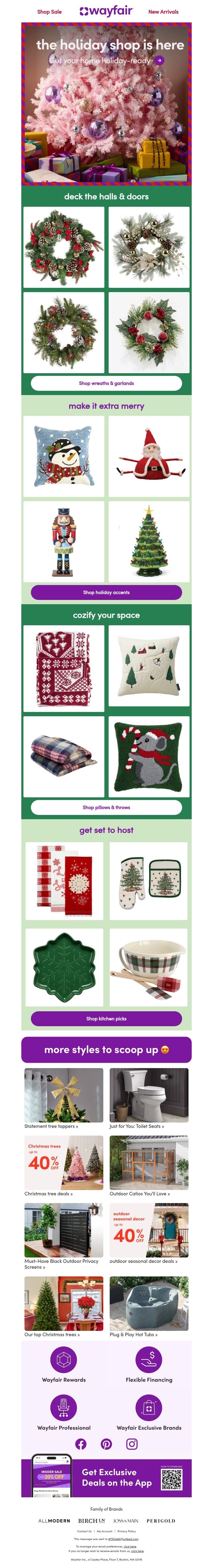The height and width of the screenshot is (1568, 213).
Task: Open Plug & Play Hot Tubs
Action: click(133, 1334)
